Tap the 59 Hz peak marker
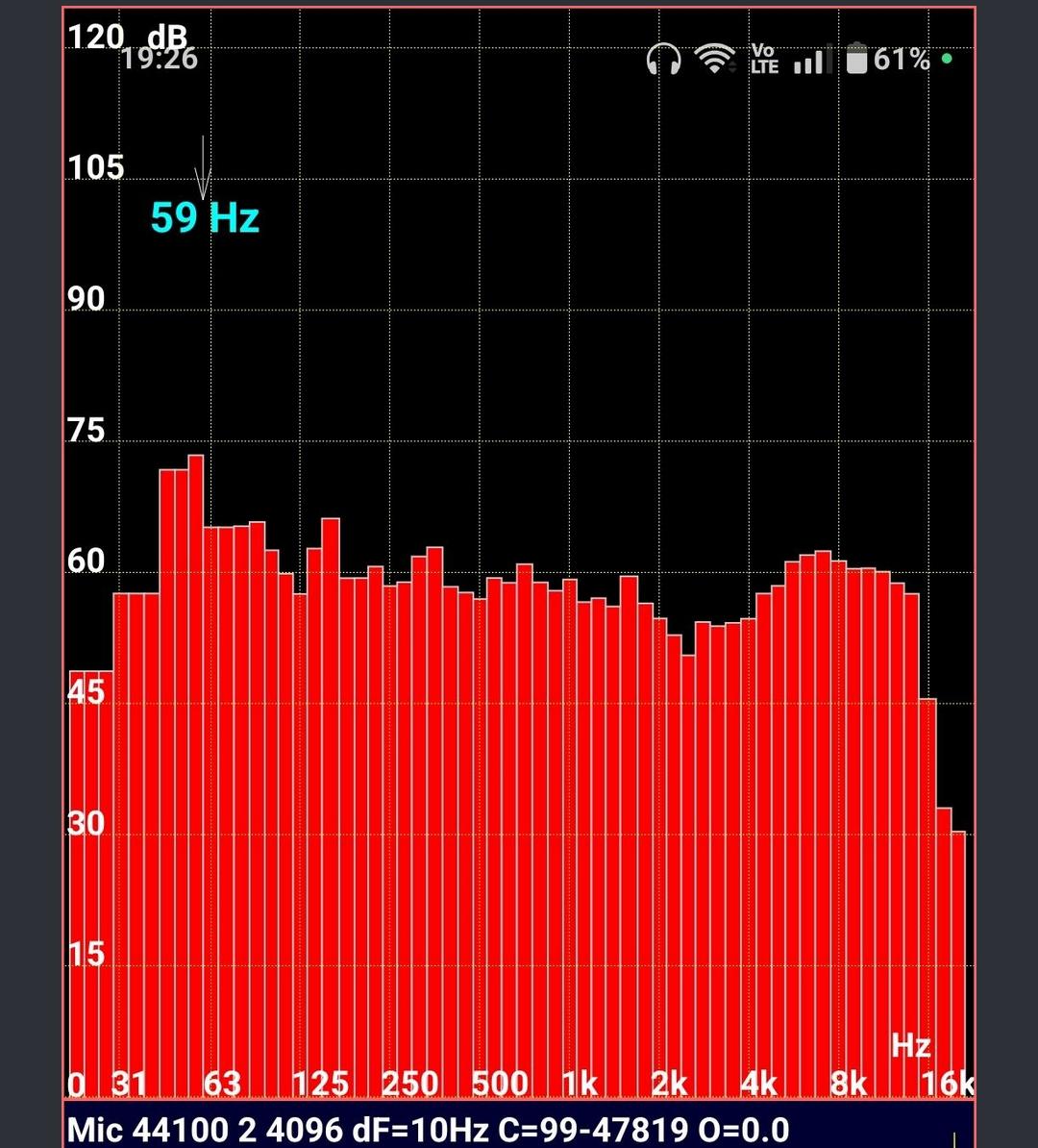Image resolution: width=1038 pixels, height=1148 pixels. tap(205, 217)
